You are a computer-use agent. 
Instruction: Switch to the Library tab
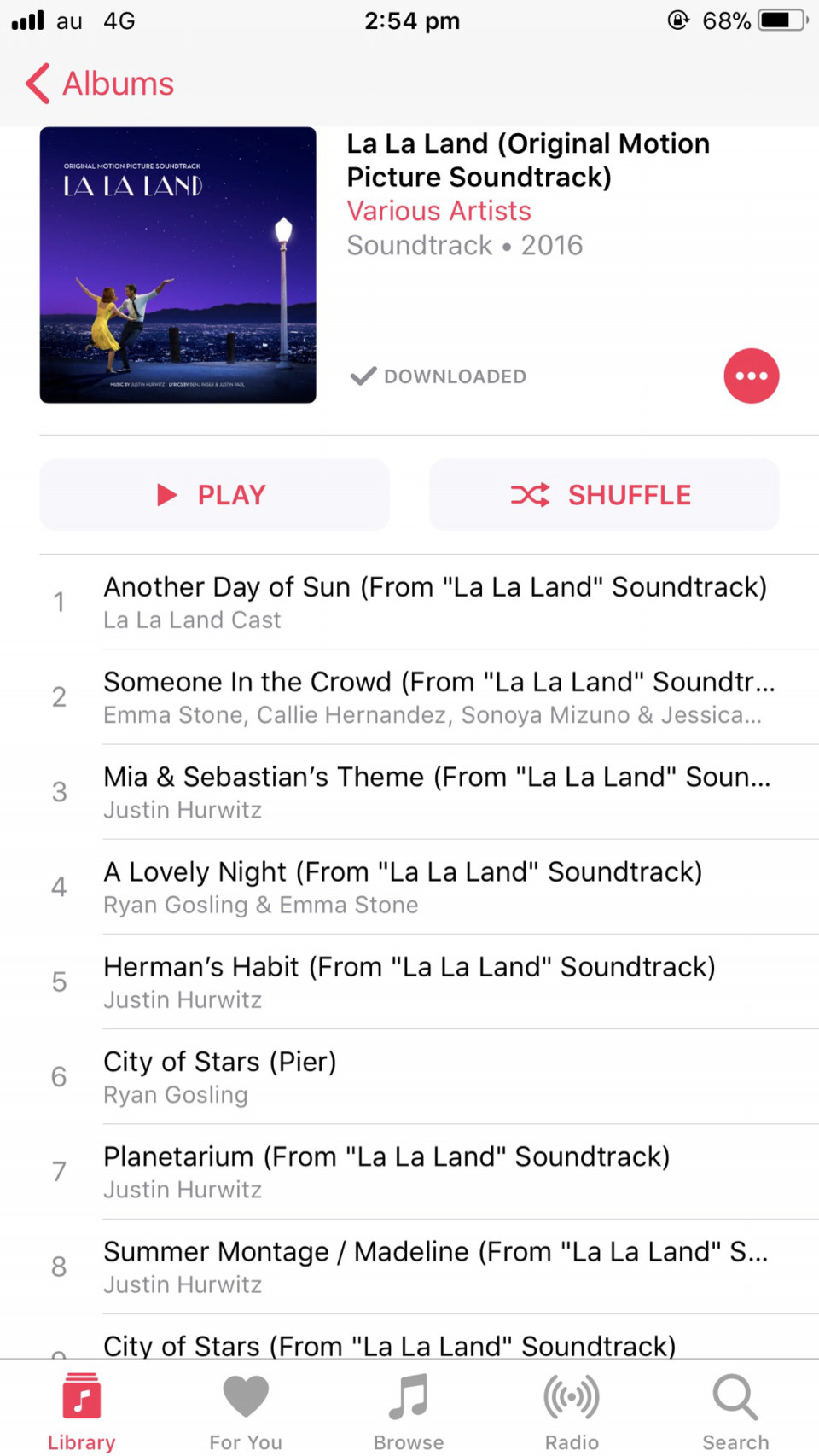click(82, 1412)
